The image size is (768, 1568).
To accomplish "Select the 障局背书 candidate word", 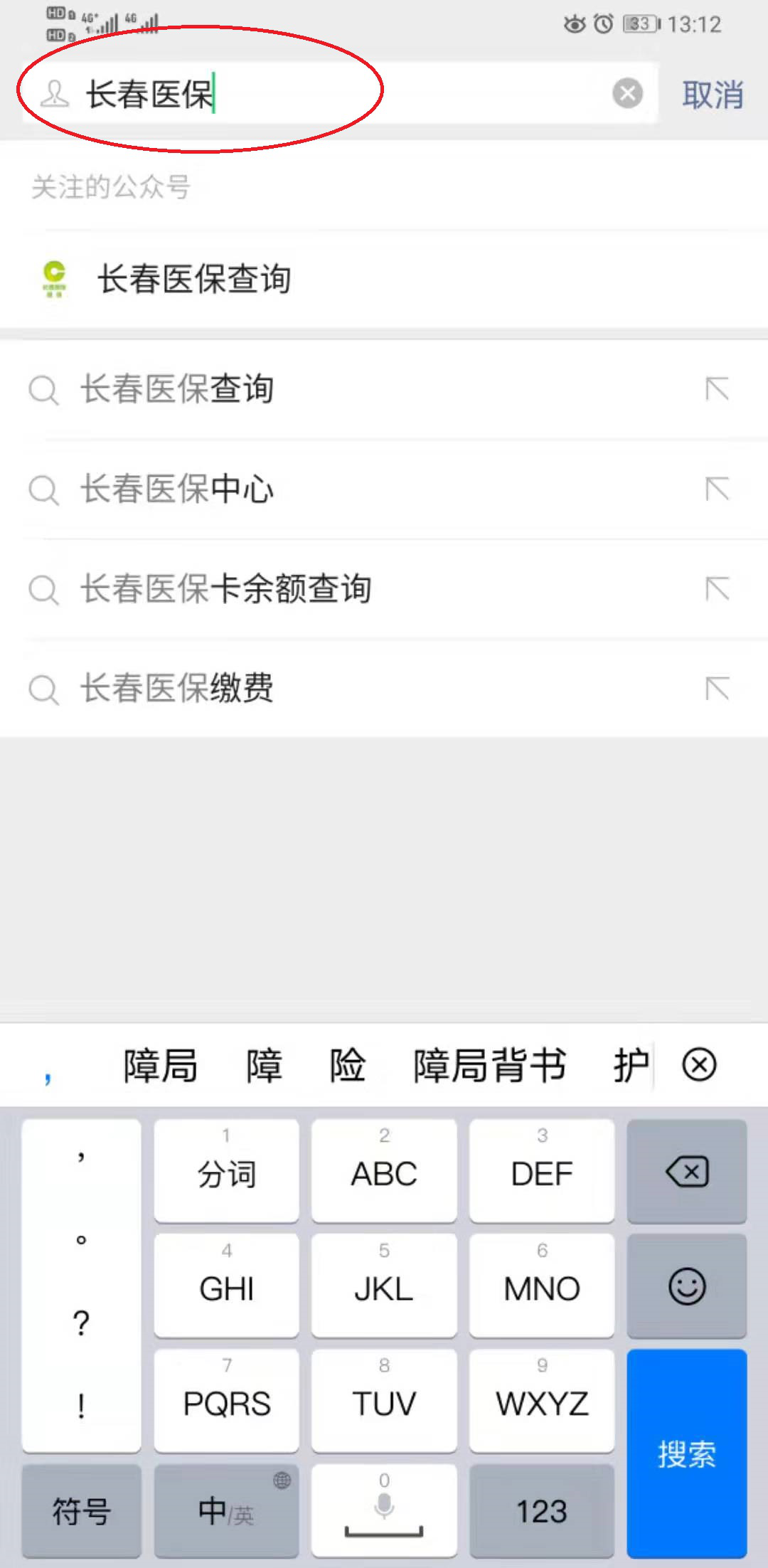I will click(x=490, y=1064).
